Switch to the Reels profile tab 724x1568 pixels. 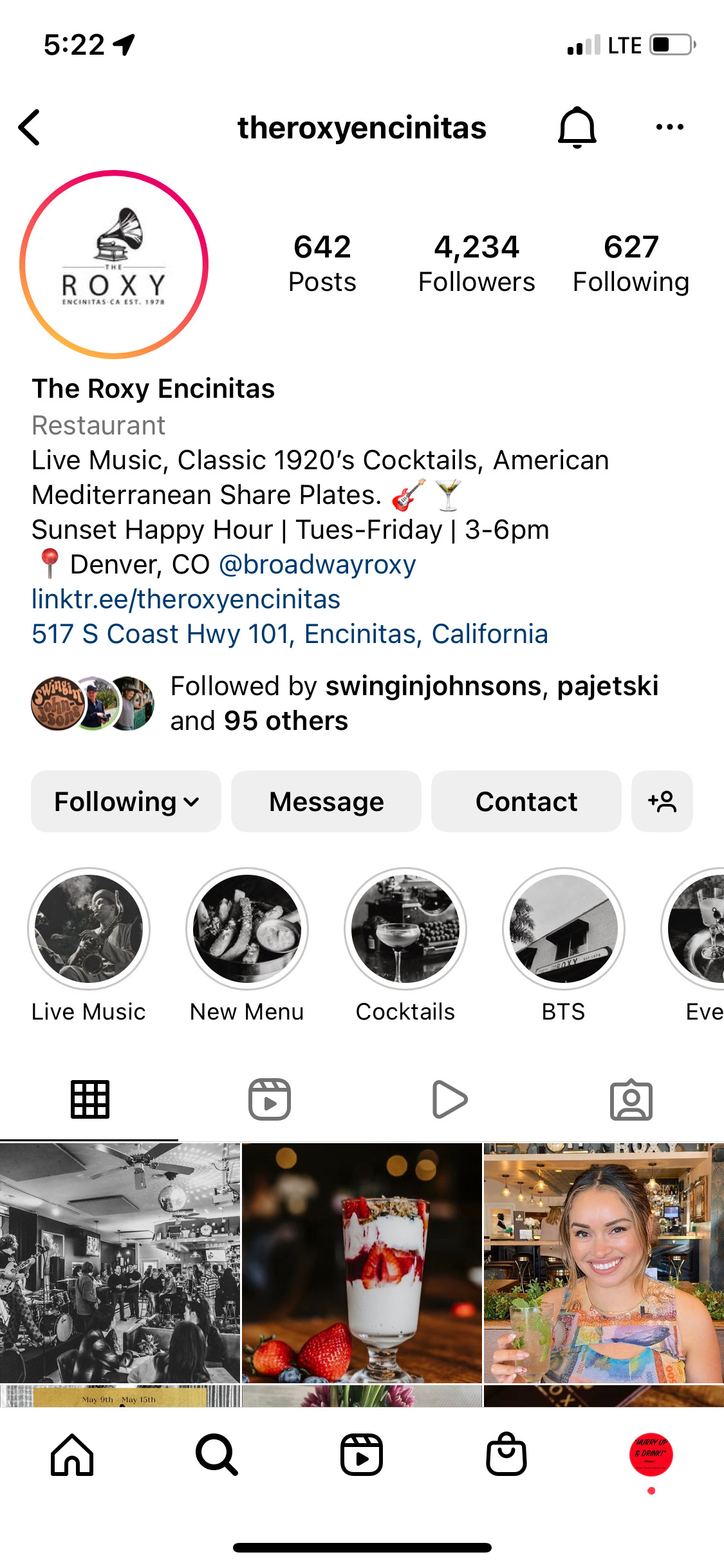coord(270,1099)
